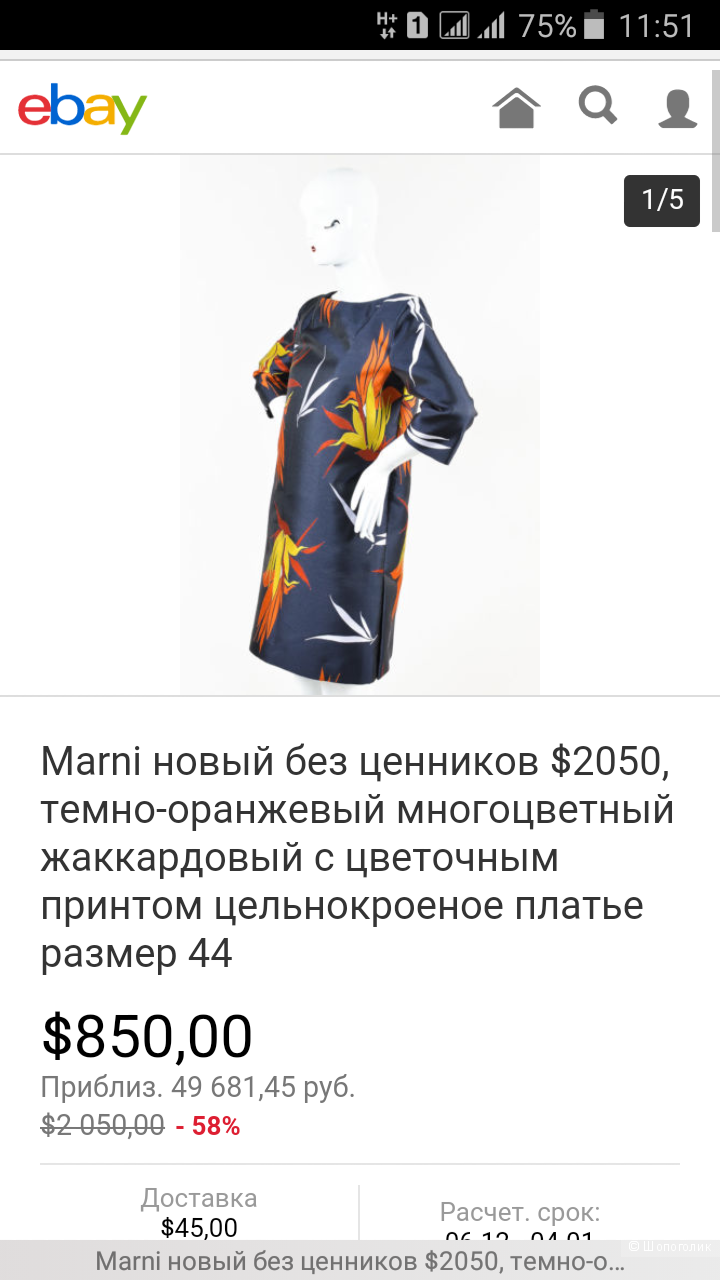
Task: Open the user account profile icon
Action: pyautogui.click(x=677, y=108)
